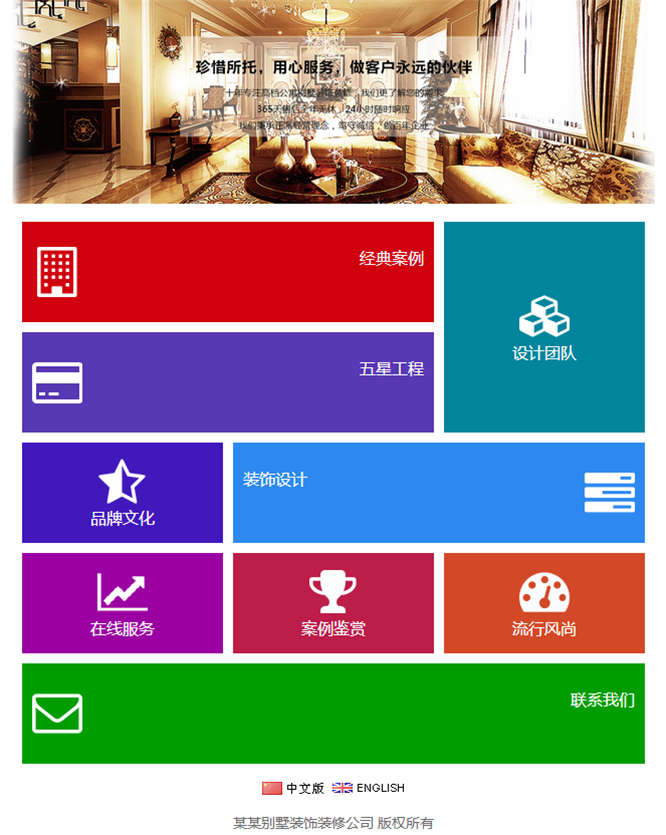Switch language to 中文版

click(294, 788)
